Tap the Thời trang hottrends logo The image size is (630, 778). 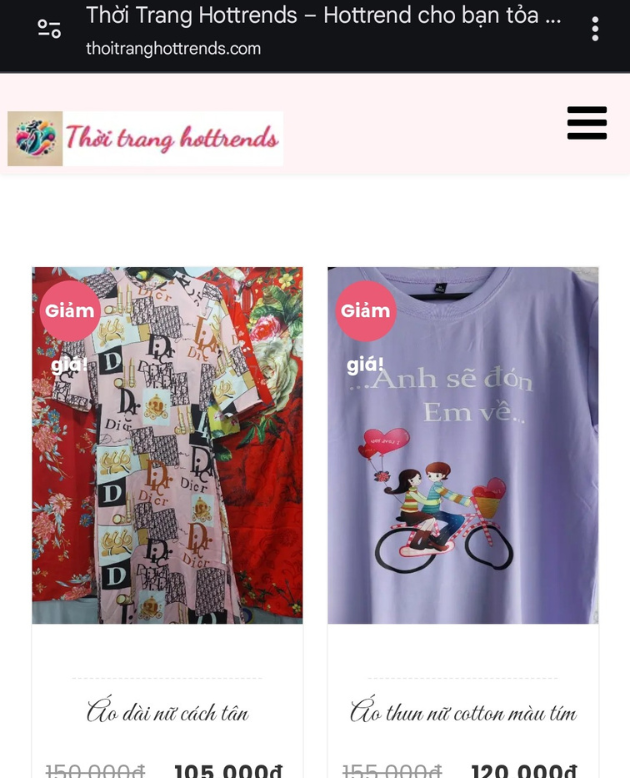coord(145,138)
